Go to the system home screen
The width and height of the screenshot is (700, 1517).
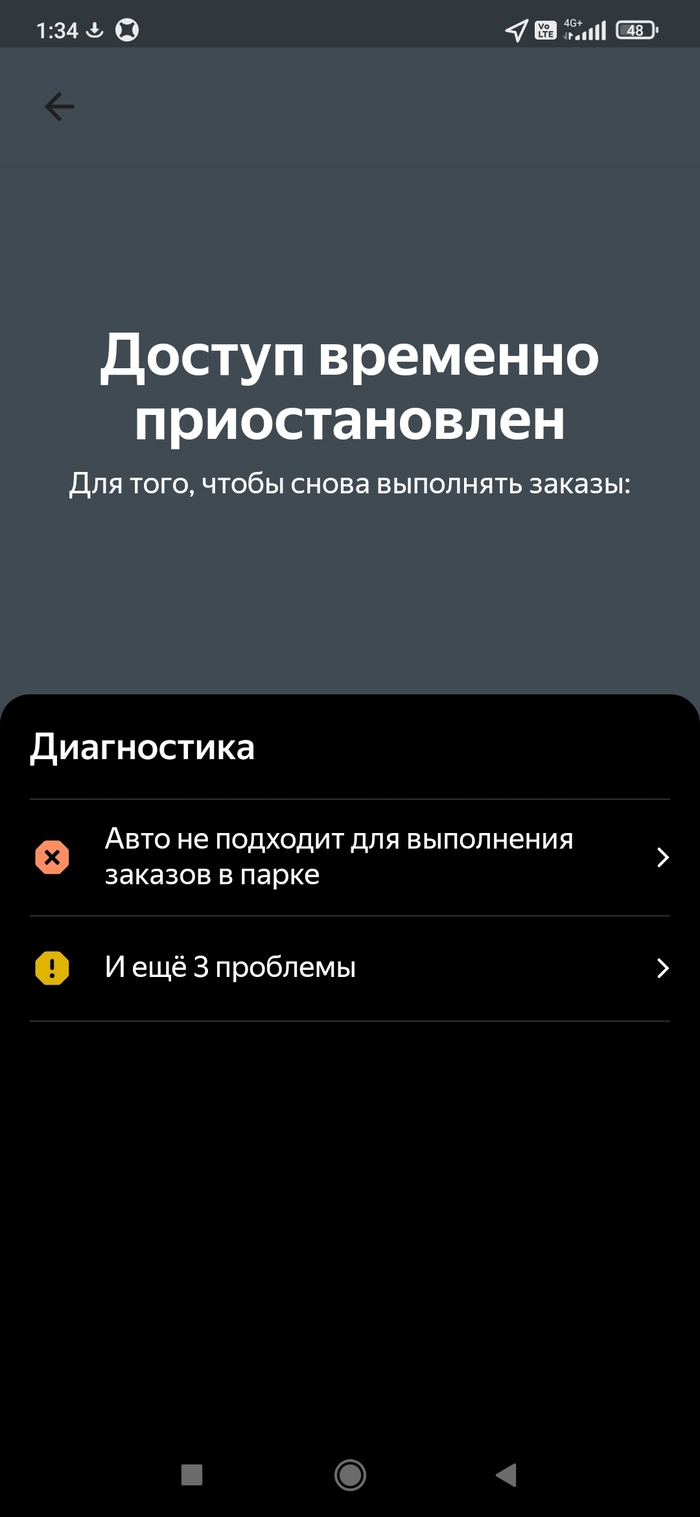(350, 1473)
